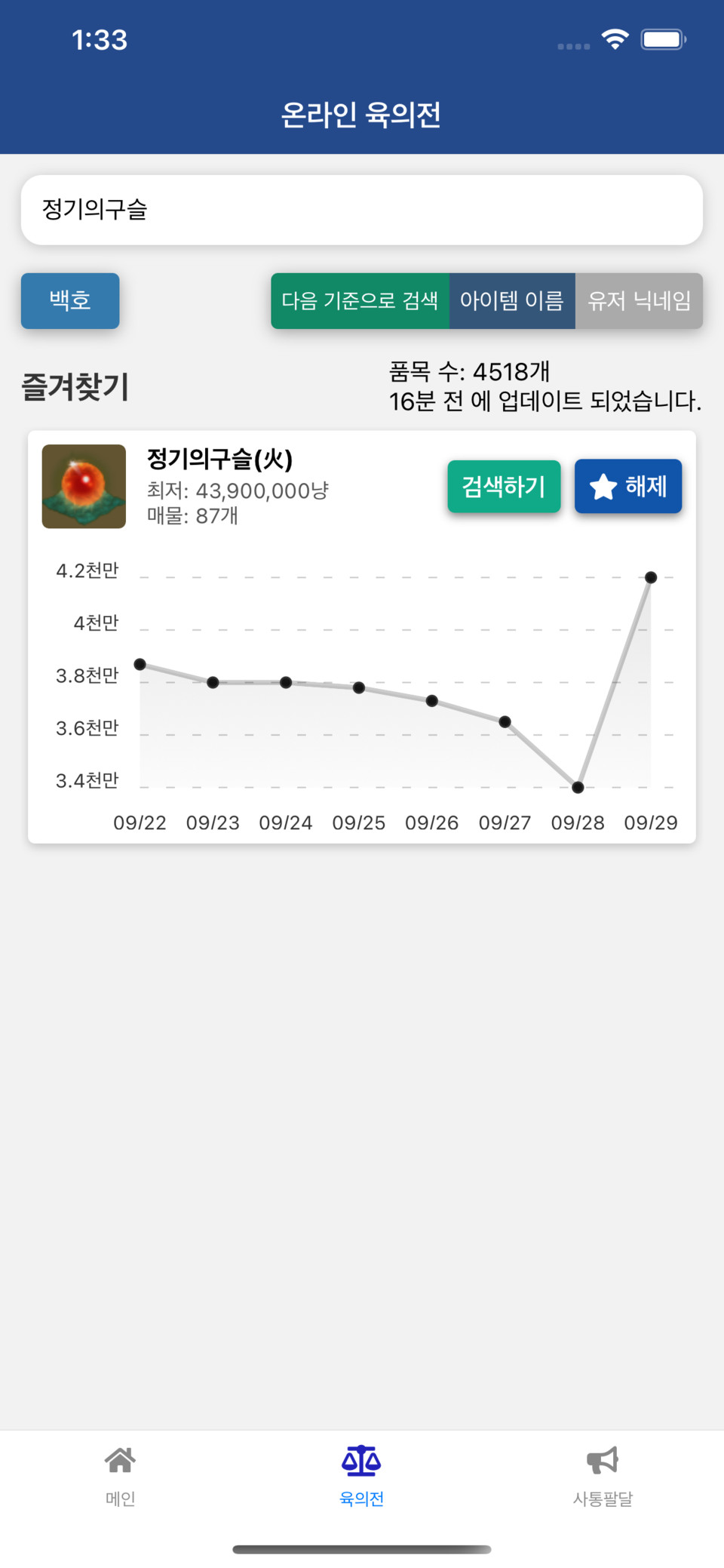Toggle search mode to 아이템 이름
The width and height of the screenshot is (724, 1568).
(x=513, y=301)
